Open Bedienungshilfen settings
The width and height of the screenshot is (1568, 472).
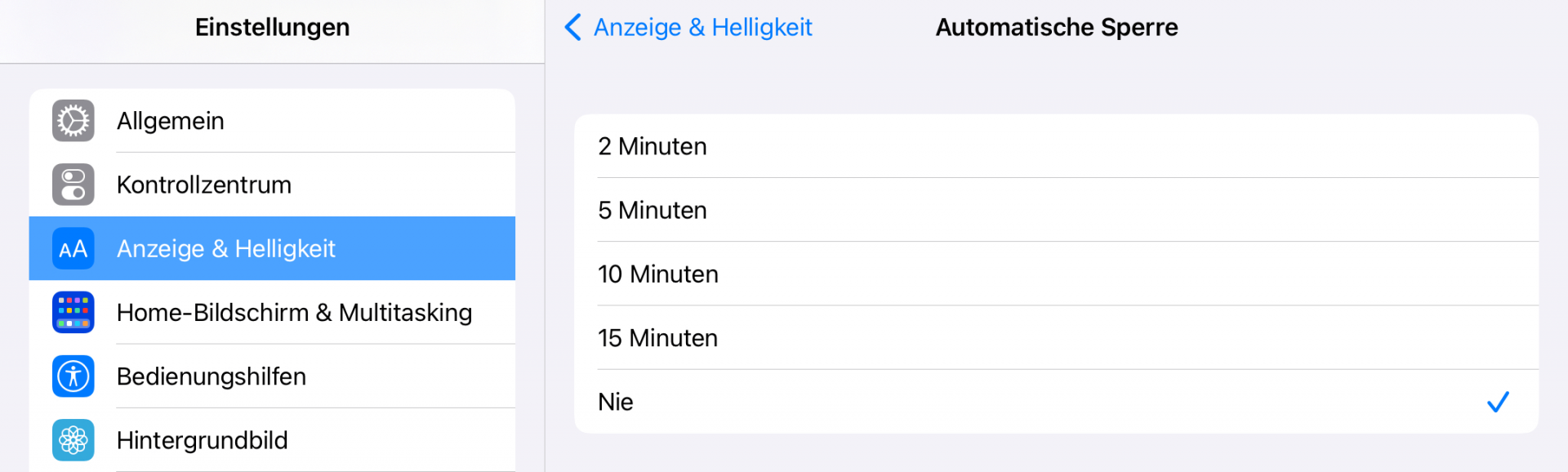coord(272,376)
